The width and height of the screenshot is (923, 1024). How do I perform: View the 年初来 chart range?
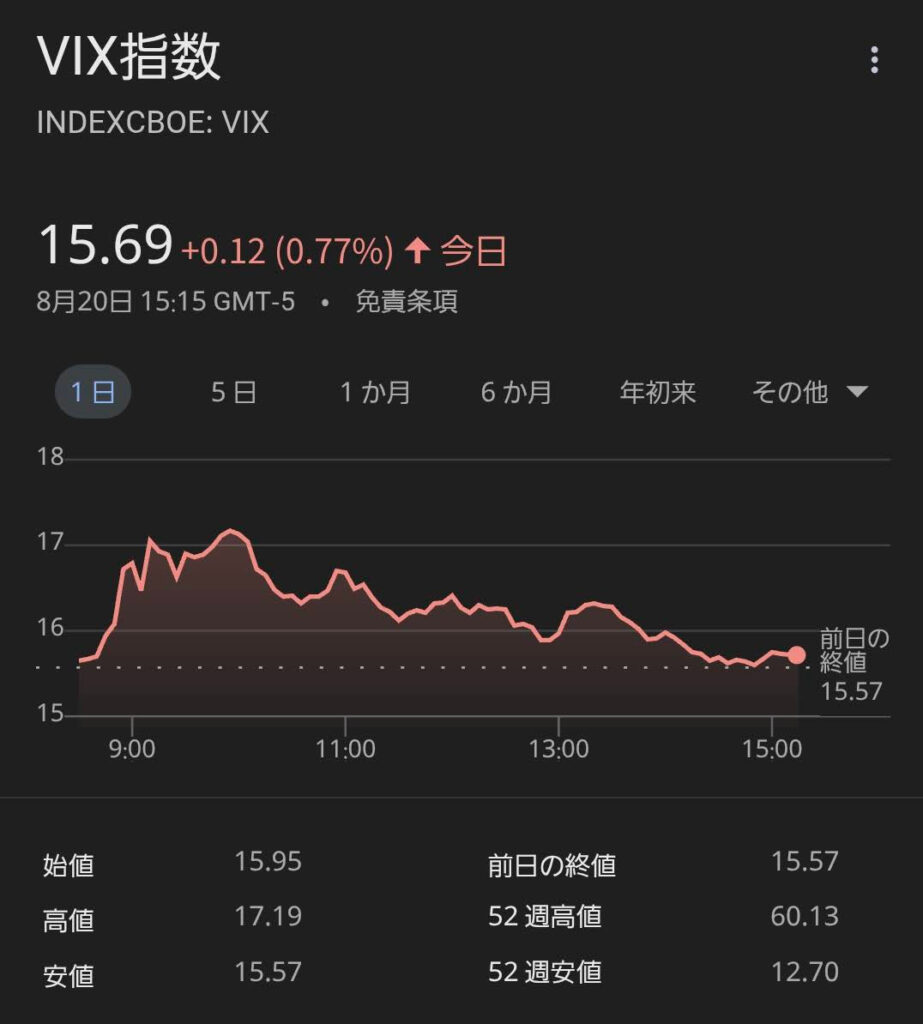tap(657, 392)
